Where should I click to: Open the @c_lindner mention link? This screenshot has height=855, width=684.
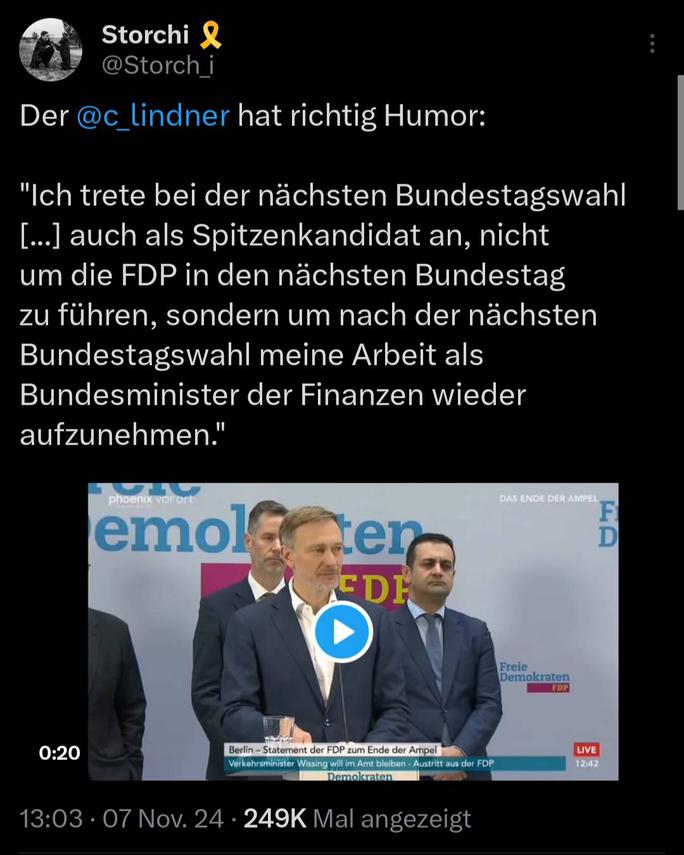coord(153,116)
